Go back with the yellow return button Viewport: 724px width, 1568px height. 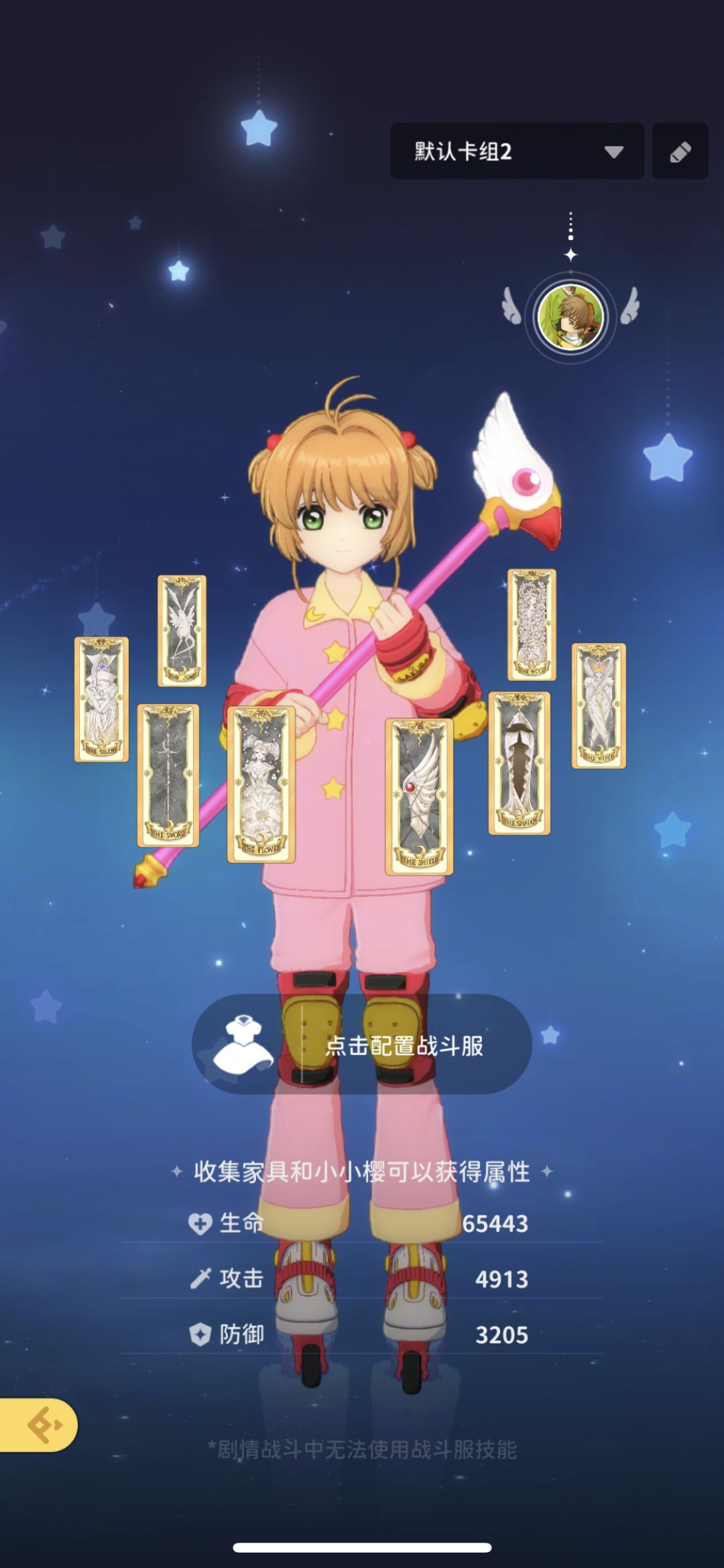38,1425
